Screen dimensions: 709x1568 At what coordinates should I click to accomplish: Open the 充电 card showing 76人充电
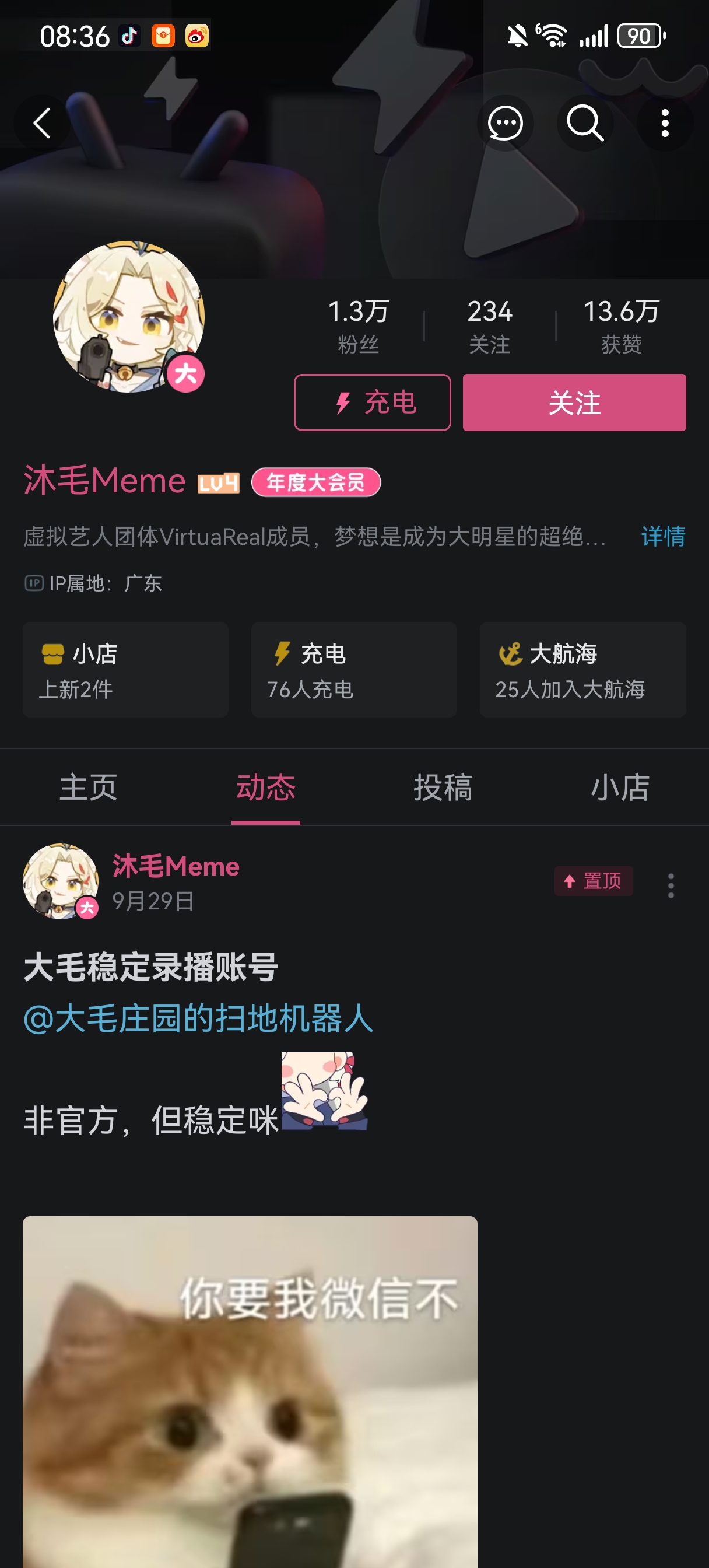click(353, 670)
